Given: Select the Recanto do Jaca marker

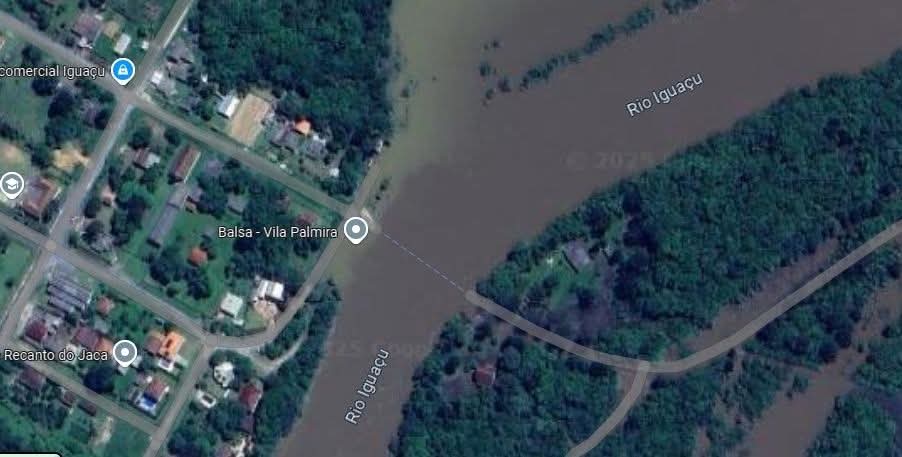Looking at the screenshot, I should click(x=125, y=353).
